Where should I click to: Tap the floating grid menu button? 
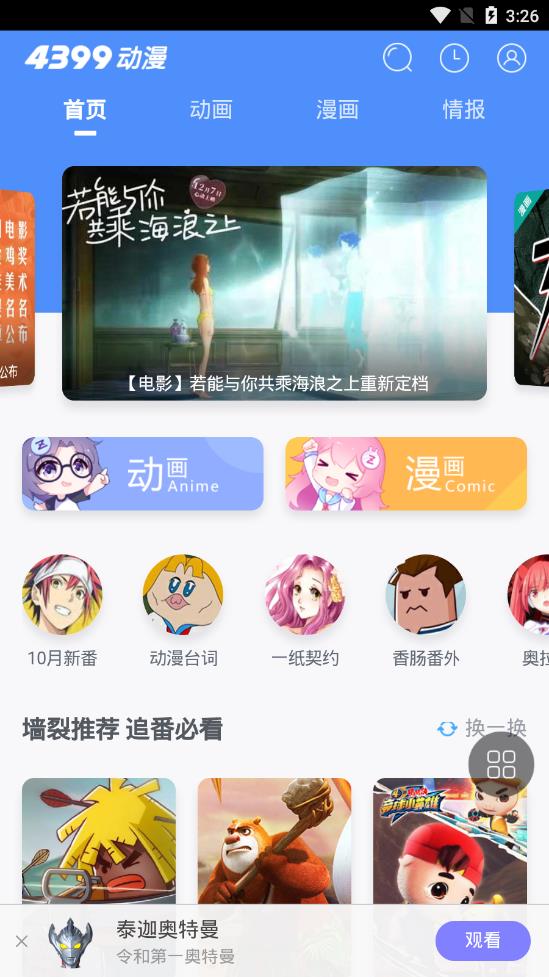click(x=501, y=764)
